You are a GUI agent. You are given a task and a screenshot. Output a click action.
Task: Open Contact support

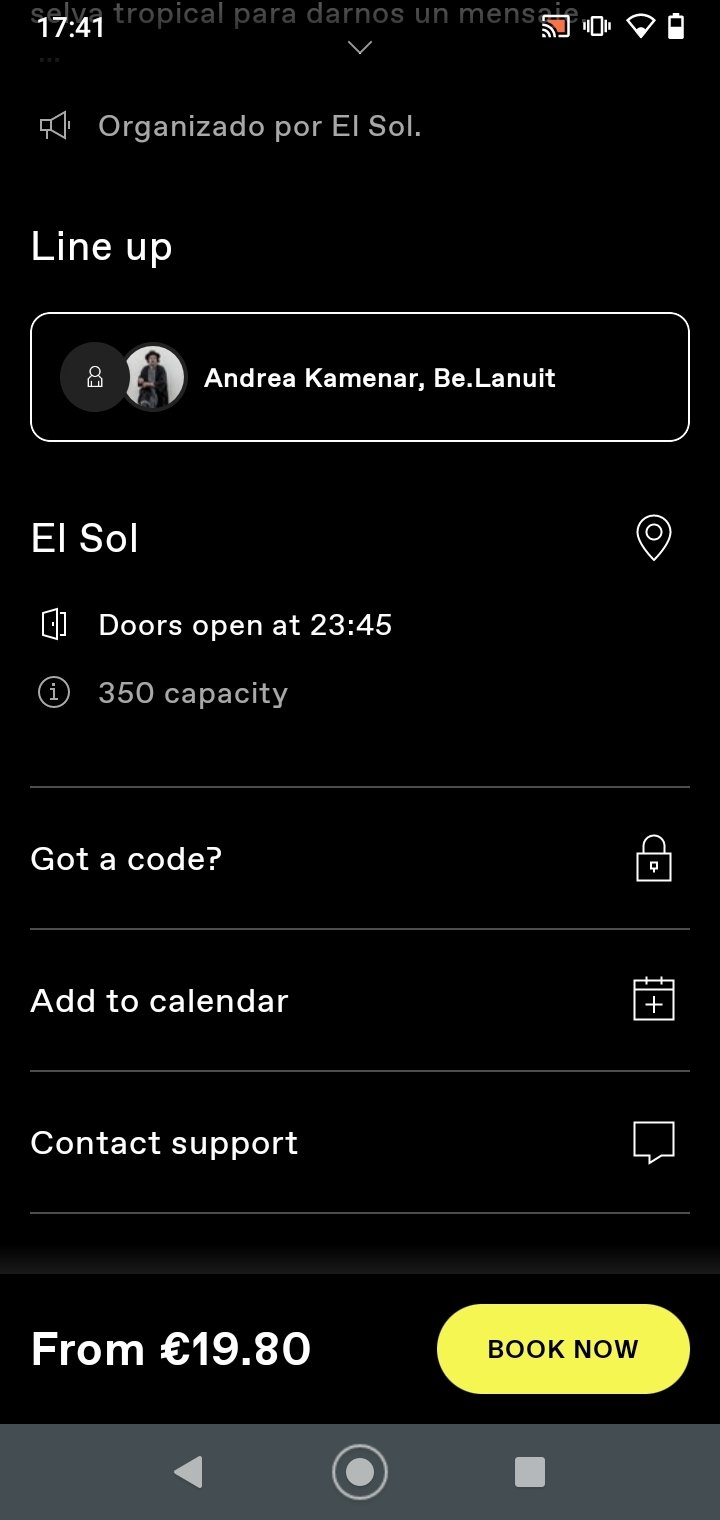point(360,1143)
